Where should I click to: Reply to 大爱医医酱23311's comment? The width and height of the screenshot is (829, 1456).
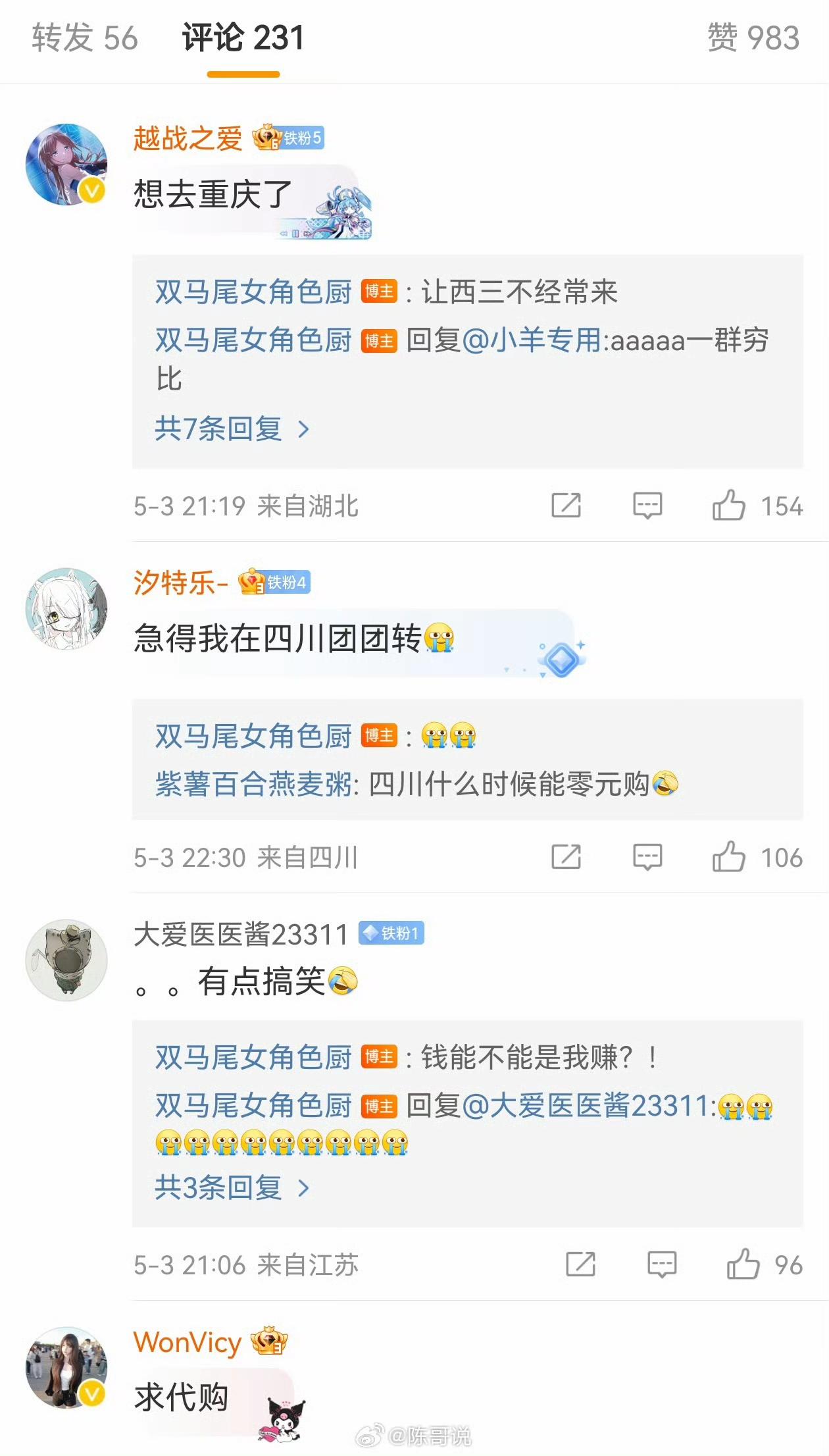point(662,1264)
